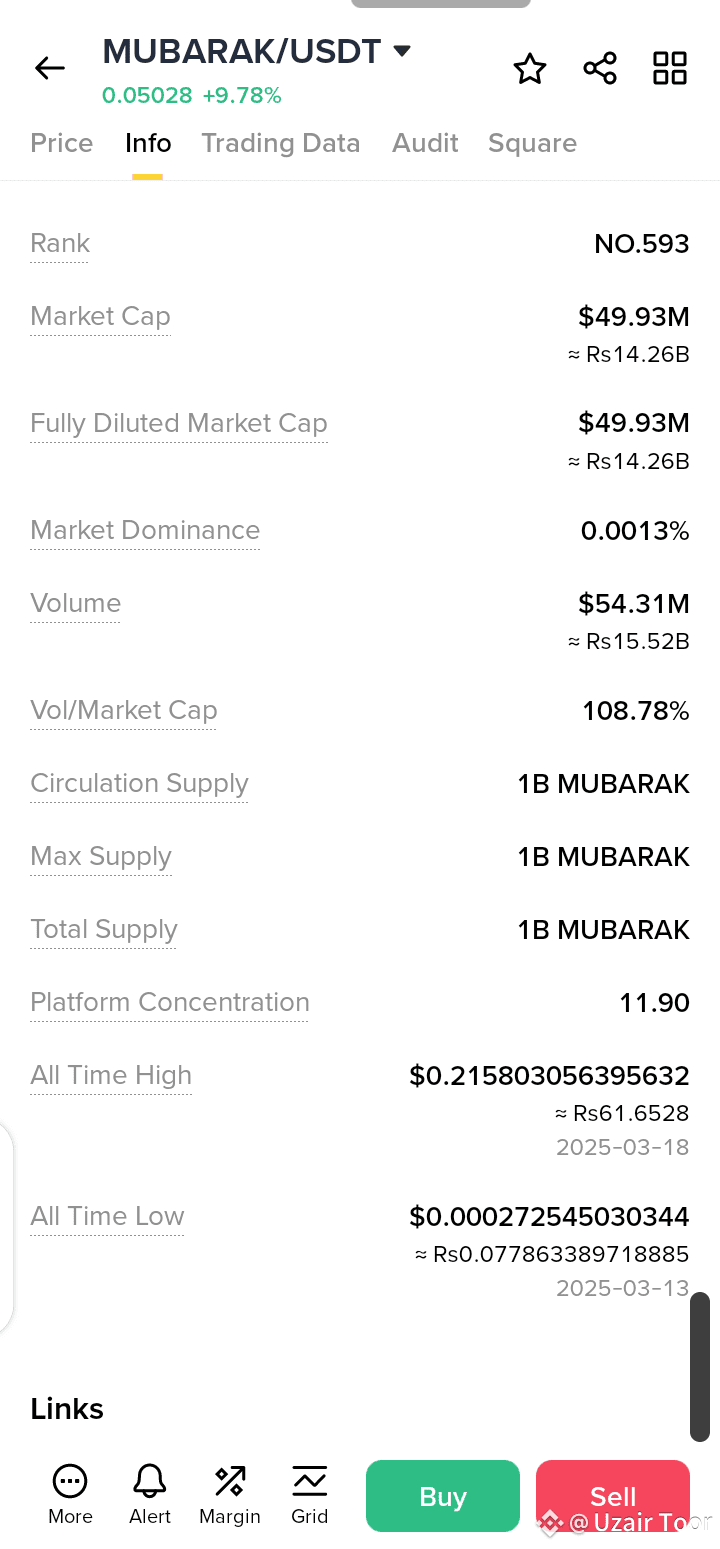Switch to the Trading Data tab

(x=281, y=143)
